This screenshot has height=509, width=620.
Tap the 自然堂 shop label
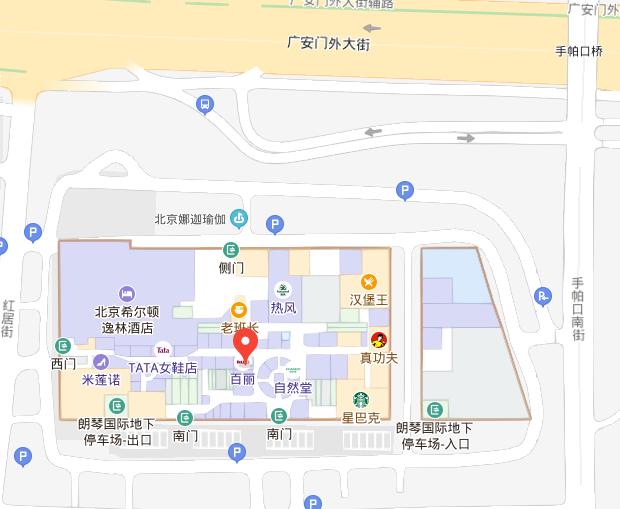pos(293,388)
